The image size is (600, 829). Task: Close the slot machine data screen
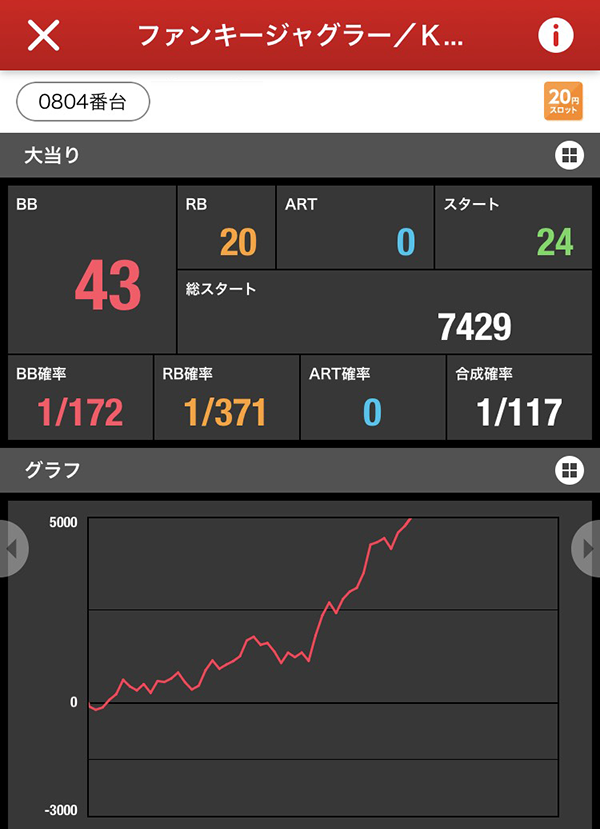(x=43, y=35)
